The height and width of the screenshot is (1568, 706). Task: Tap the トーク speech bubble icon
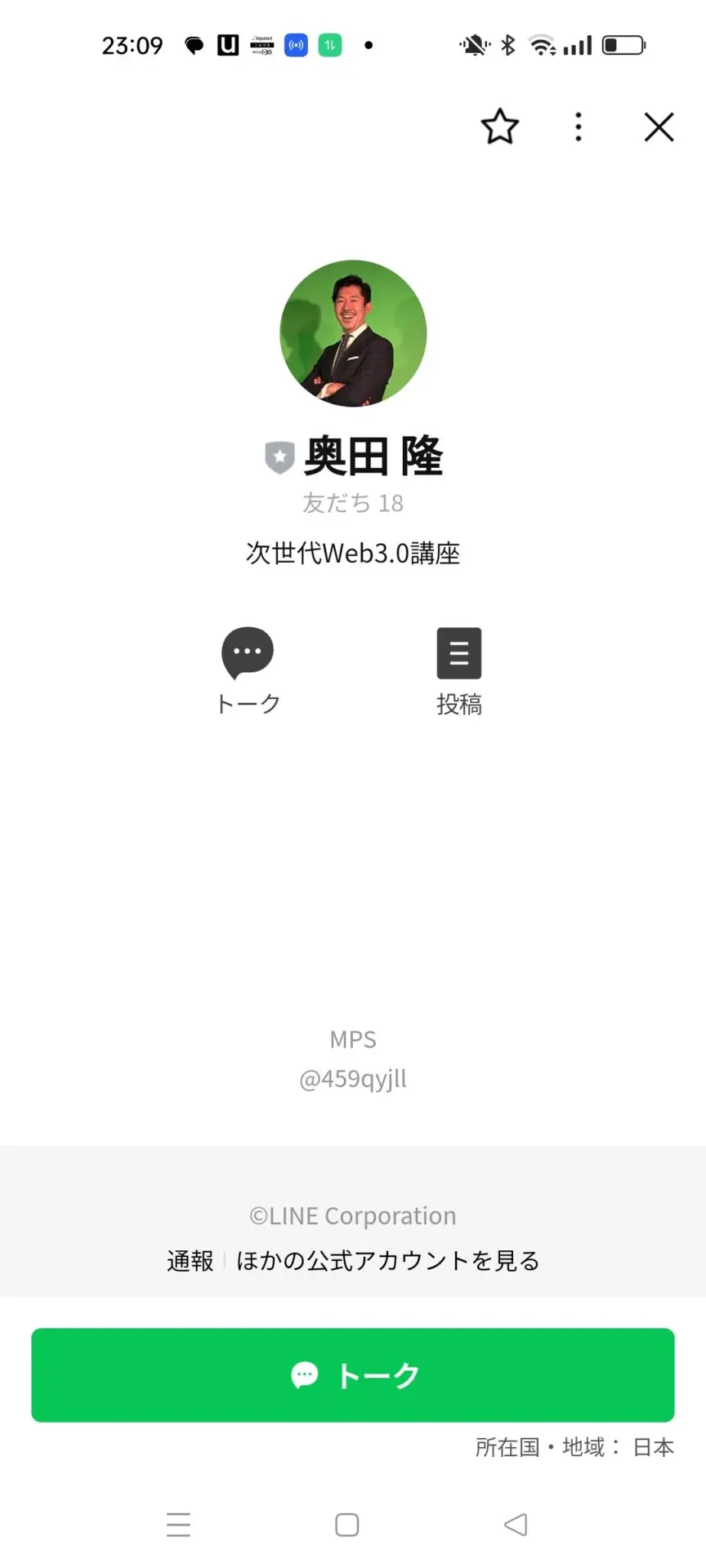click(x=248, y=653)
